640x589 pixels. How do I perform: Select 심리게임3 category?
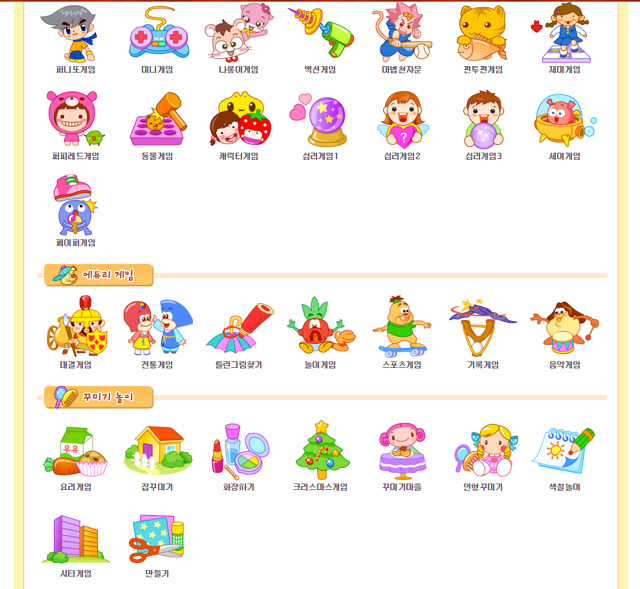coord(483,122)
